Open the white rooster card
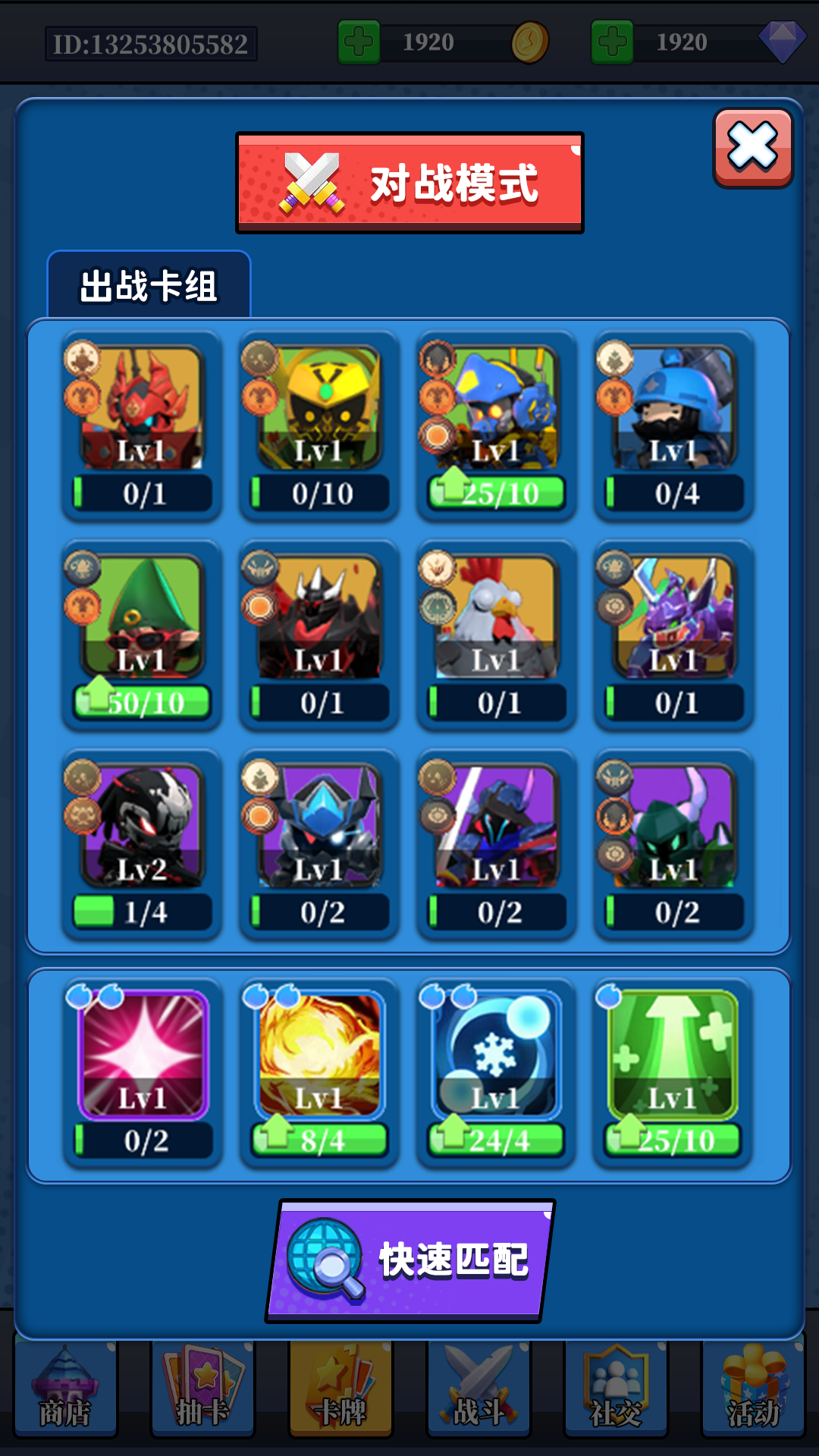This screenshot has width=819, height=1456. coord(497,634)
